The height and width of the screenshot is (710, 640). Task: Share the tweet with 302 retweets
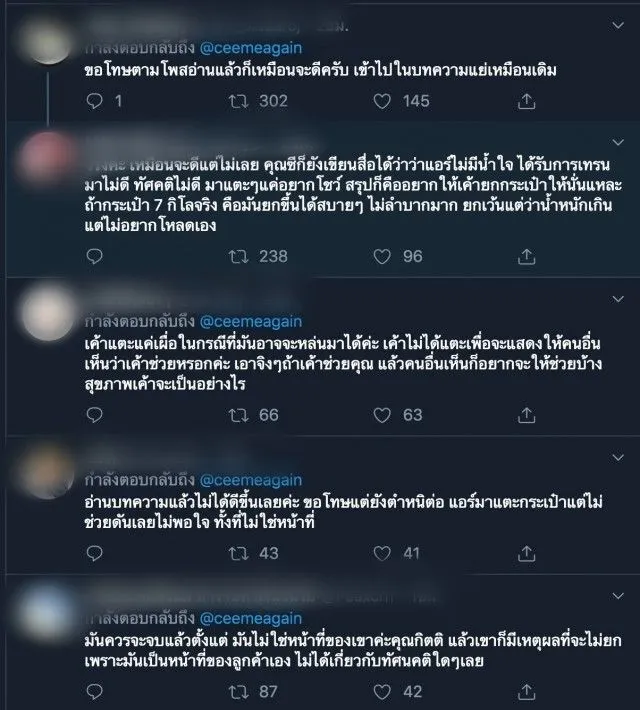point(526,100)
